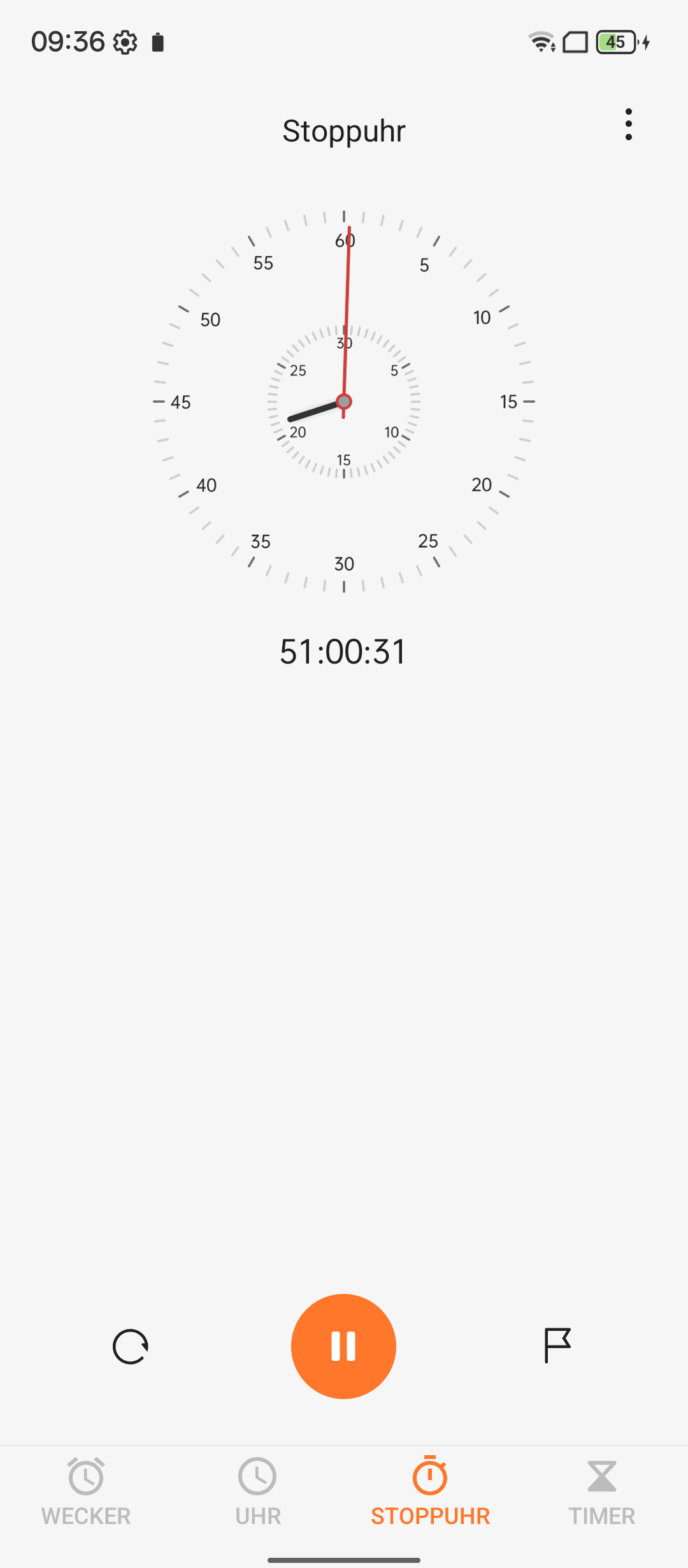688x1568 pixels.
Task: Open the three-dot overflow menu
Action: (x=628, y=124)
